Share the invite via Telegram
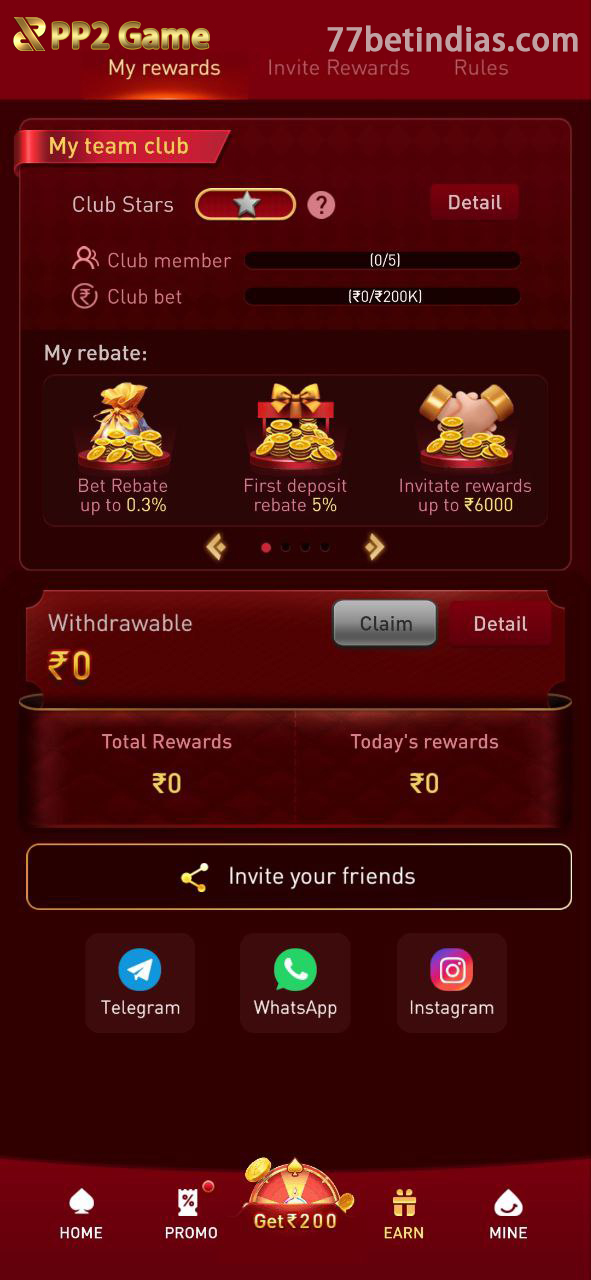 (x=140, y=983)
